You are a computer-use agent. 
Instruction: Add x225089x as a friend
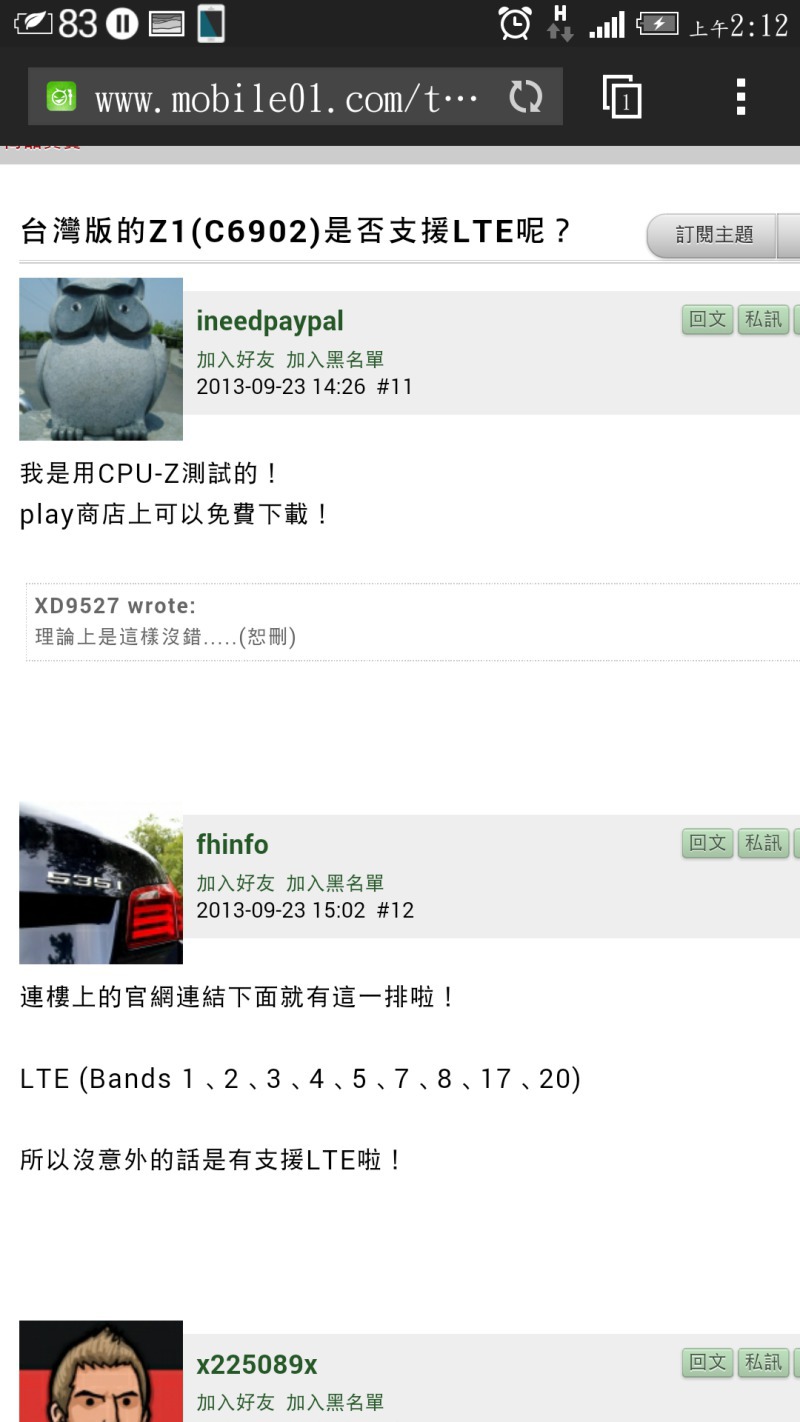(235, 1403)
